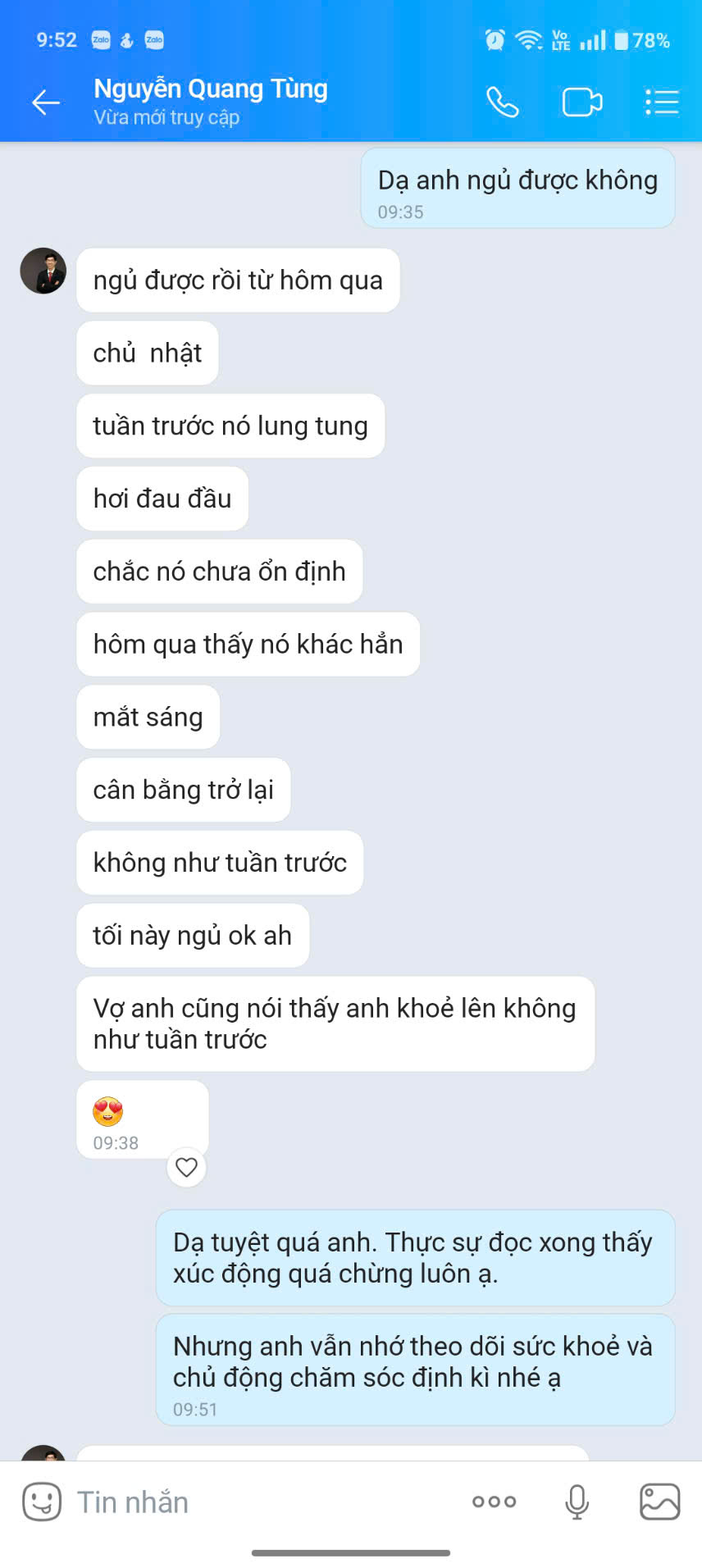Screen dimensions: 702x1568
Task: Open the image gallery picker
Action: click(x=660, y=1502)
